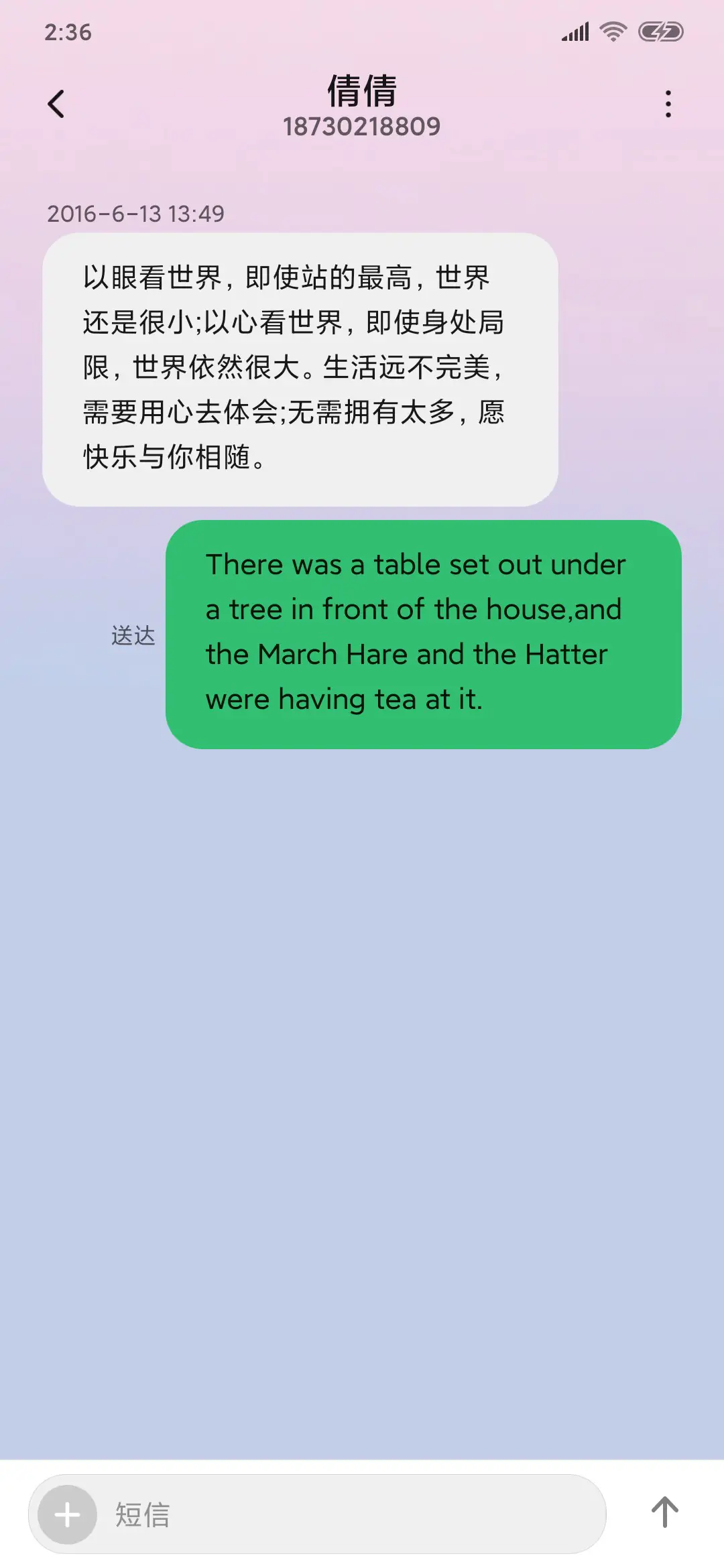Go back to the message list
The width and height of the screenshot is (724, 1568).
pos(56,104)
